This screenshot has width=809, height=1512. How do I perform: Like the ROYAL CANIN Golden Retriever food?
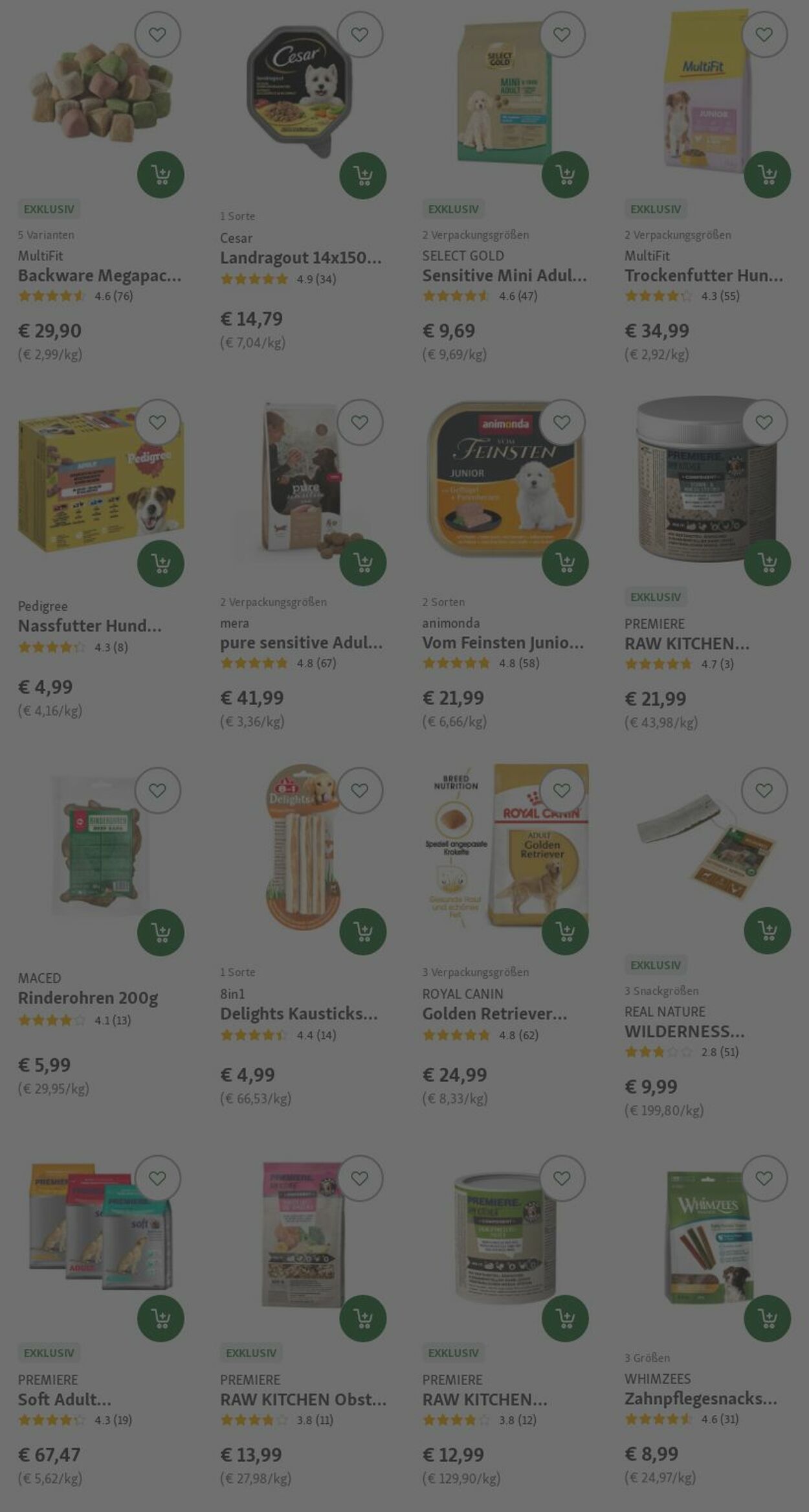562,790
